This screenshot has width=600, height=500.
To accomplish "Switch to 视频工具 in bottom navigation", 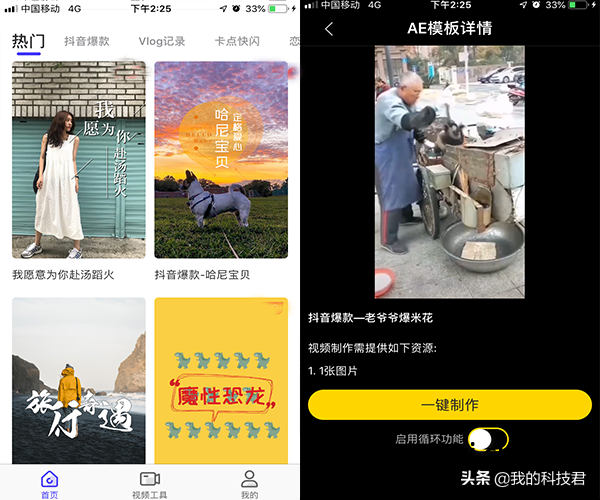I will point(150,484).
